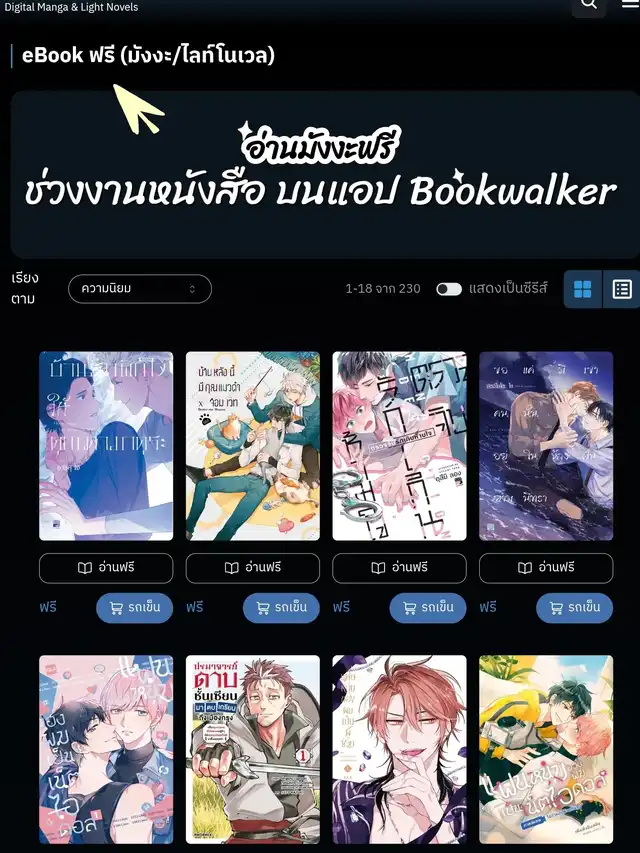The image size is (640, 853).
Task: Open the pink idol couple cover book
Action: pos(106,749)
